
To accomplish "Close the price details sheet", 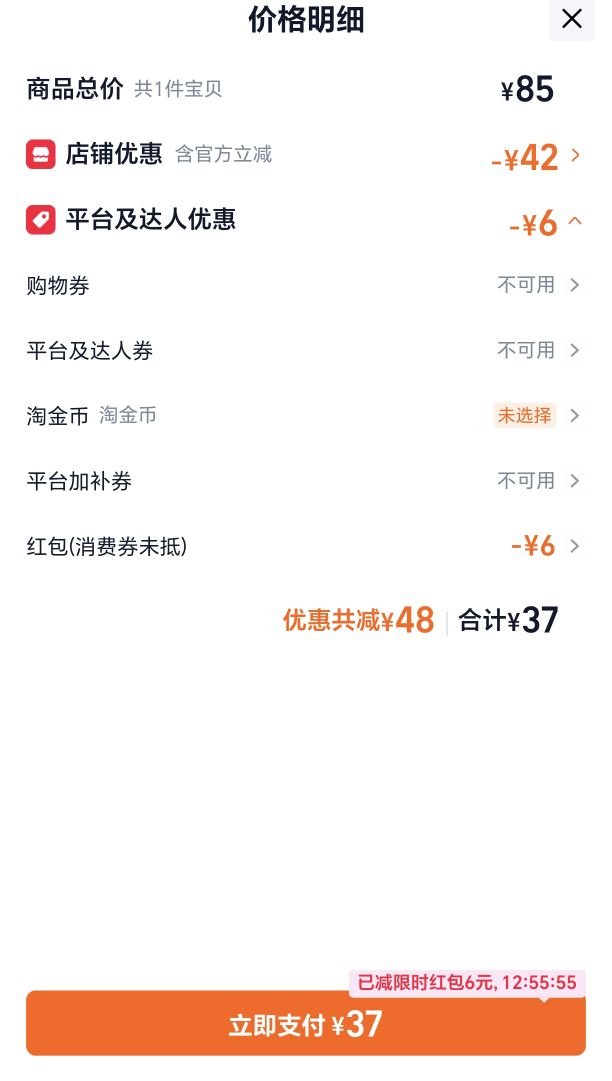I will click(571, 19).
